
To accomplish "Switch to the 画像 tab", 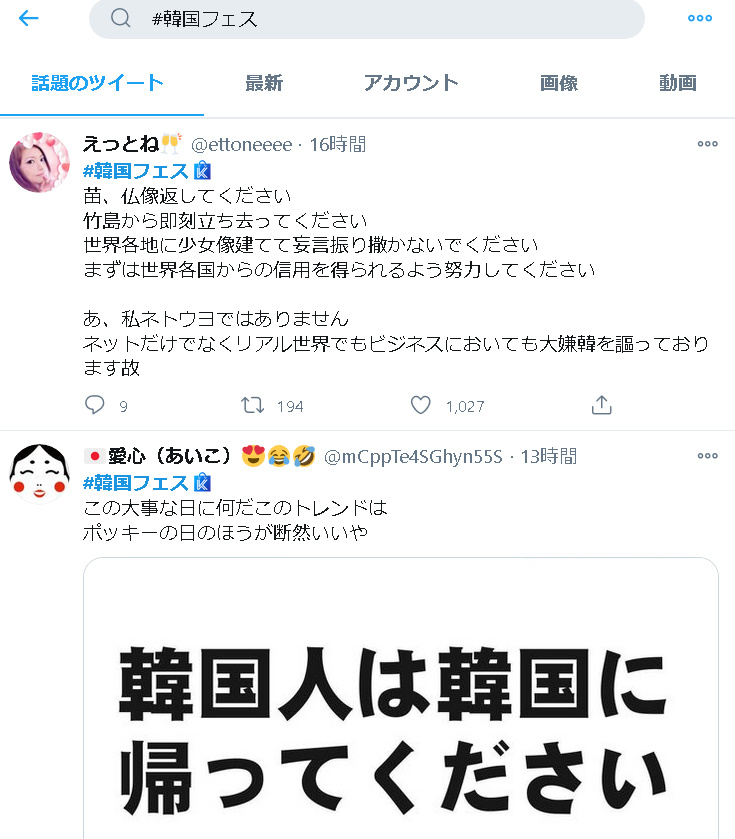I will click(559, 84).
